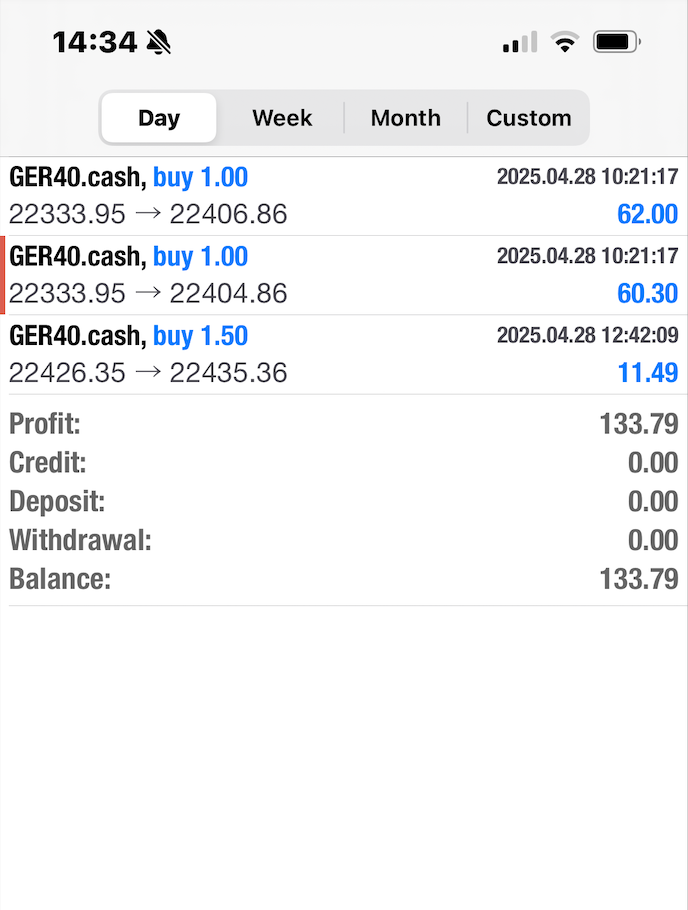
Task: Open the GER40.cash trade with 62.00 profit
Action: (x=344, y=196)
